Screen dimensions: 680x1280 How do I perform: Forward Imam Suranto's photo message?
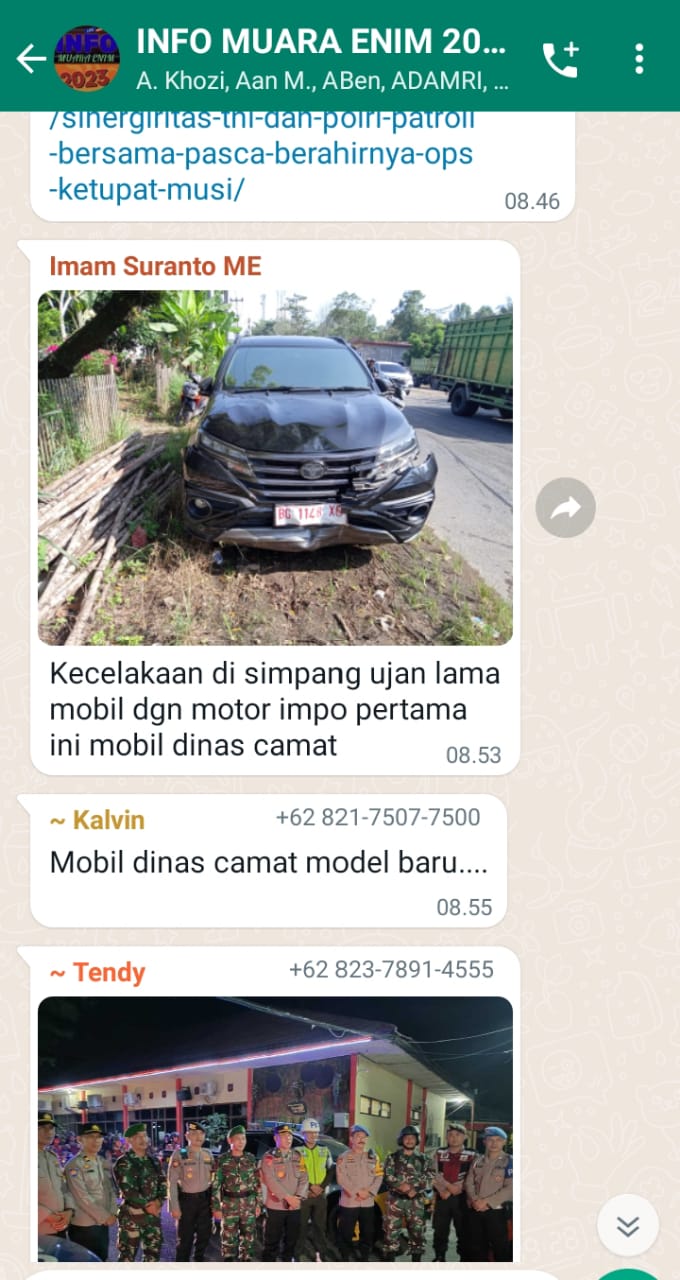click(x=565, y=508)
